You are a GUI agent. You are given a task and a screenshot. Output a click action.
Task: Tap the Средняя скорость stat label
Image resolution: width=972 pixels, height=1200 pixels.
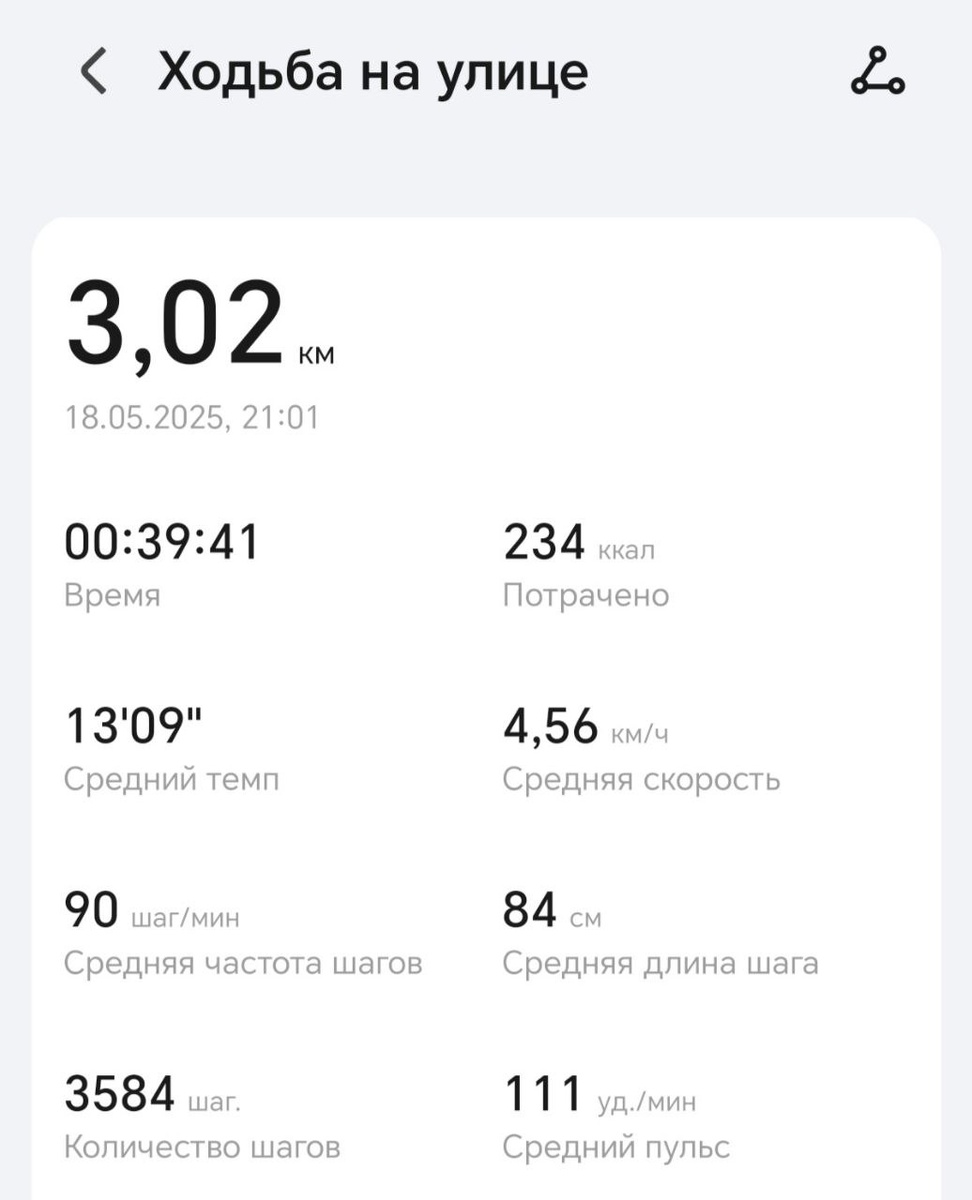(640, 779)
